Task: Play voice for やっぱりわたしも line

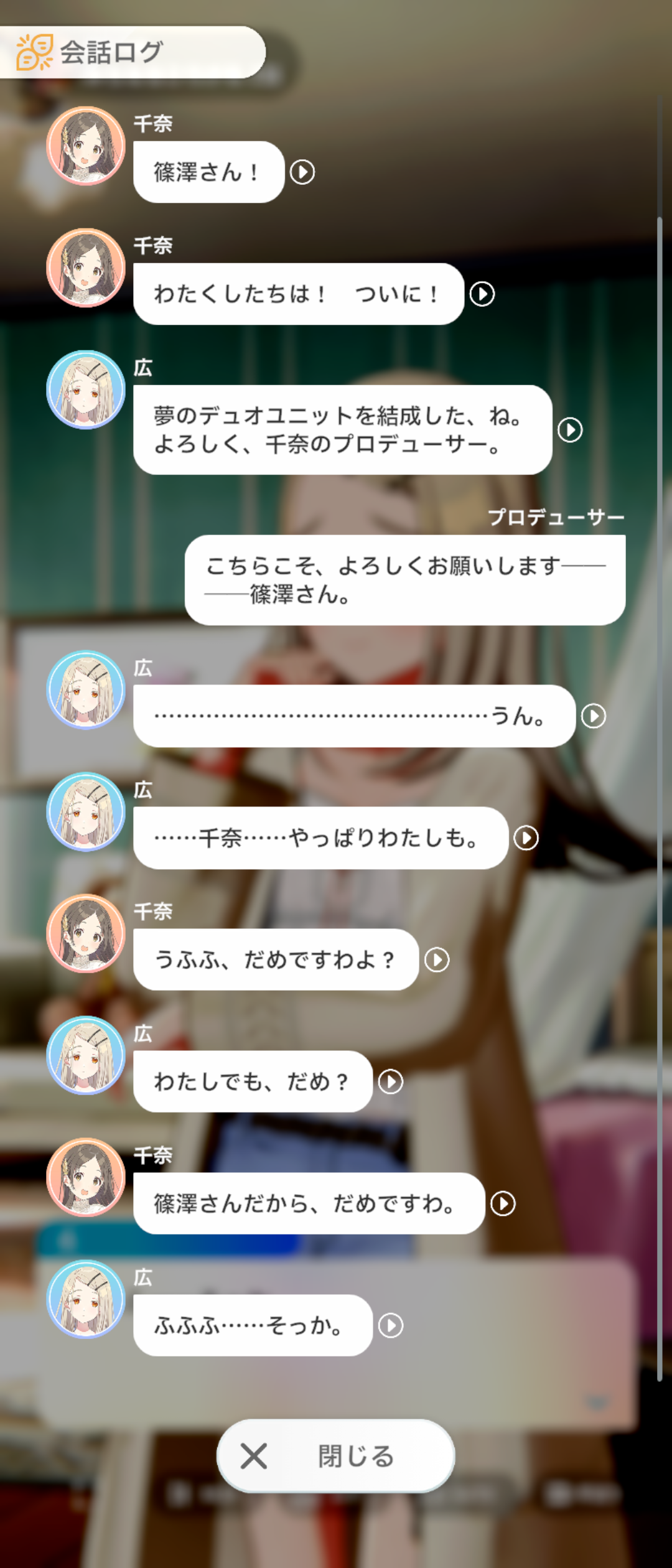Action: coord(526,838)
